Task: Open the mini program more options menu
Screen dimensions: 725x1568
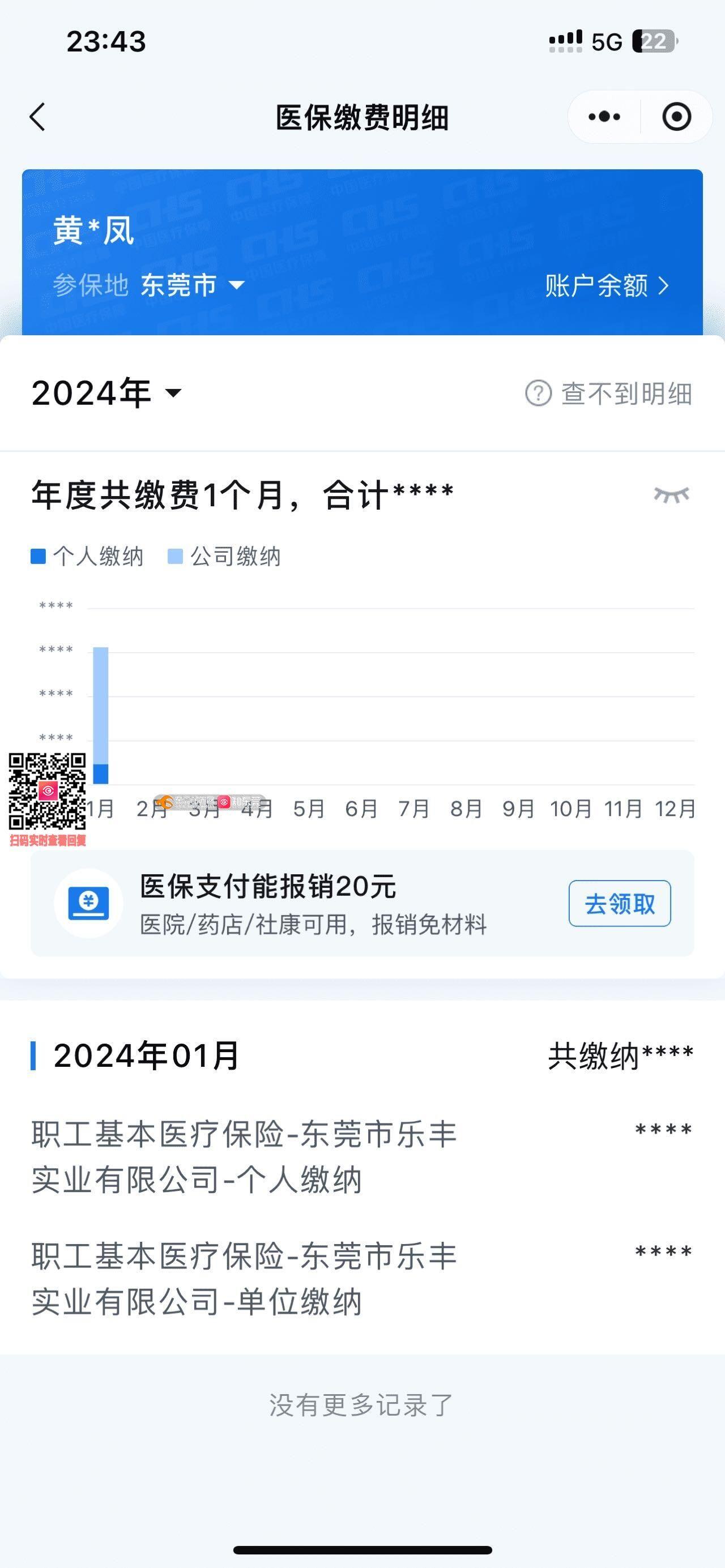Action: pos(604,117)
